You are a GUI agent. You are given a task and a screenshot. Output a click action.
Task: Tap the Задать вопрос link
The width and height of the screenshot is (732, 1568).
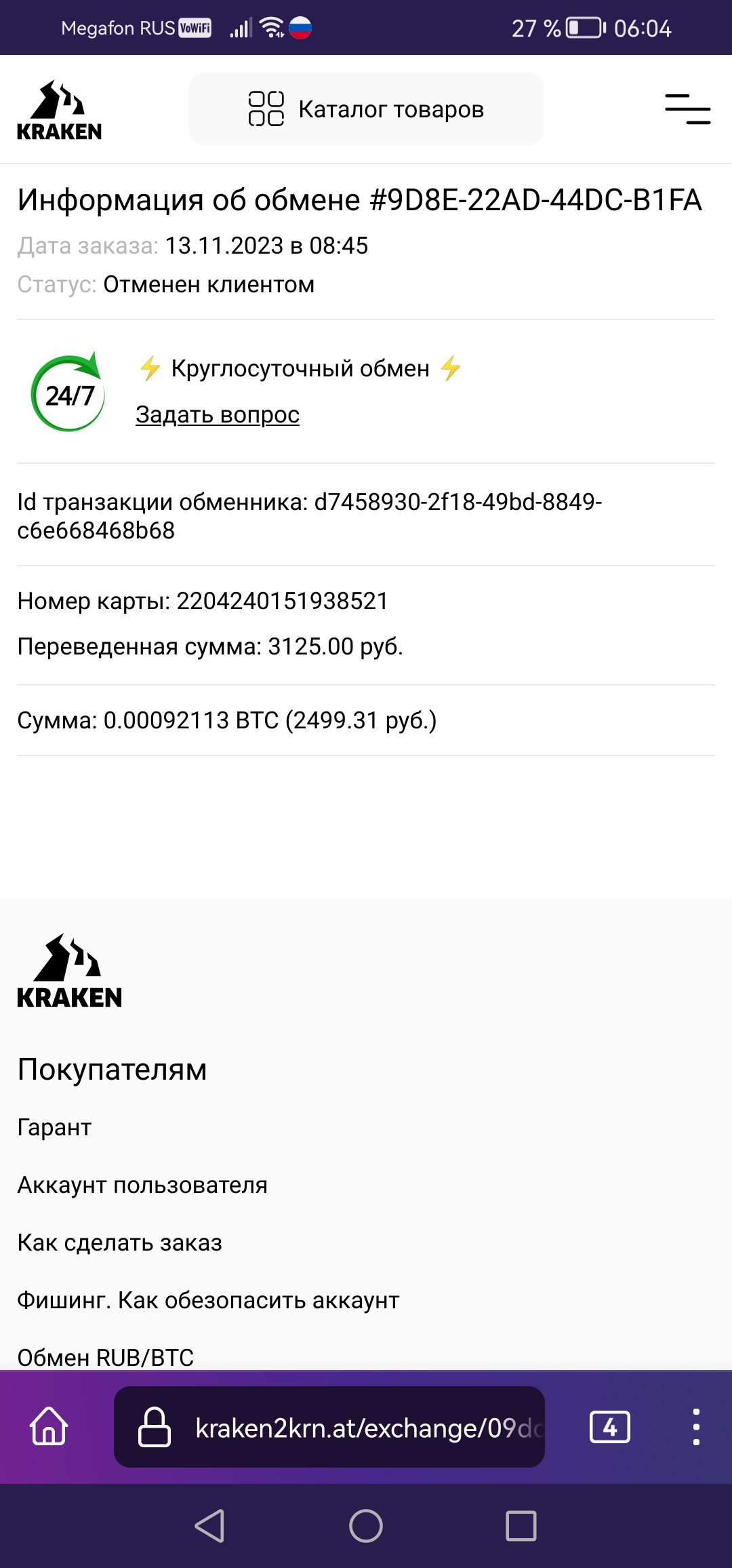point(218,414)
